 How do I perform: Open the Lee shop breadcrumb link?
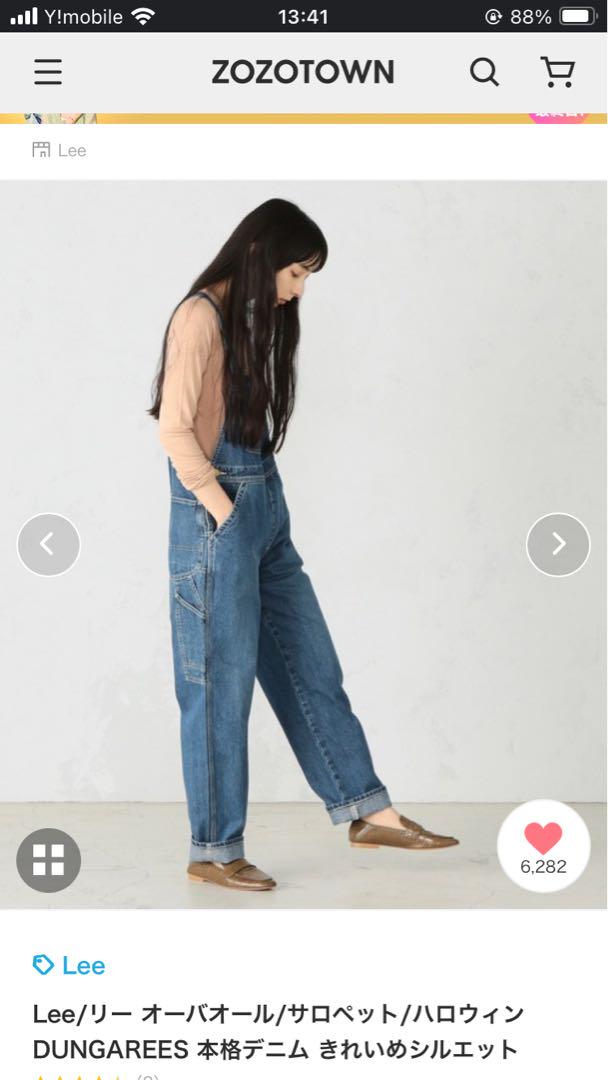coord(59,150)
